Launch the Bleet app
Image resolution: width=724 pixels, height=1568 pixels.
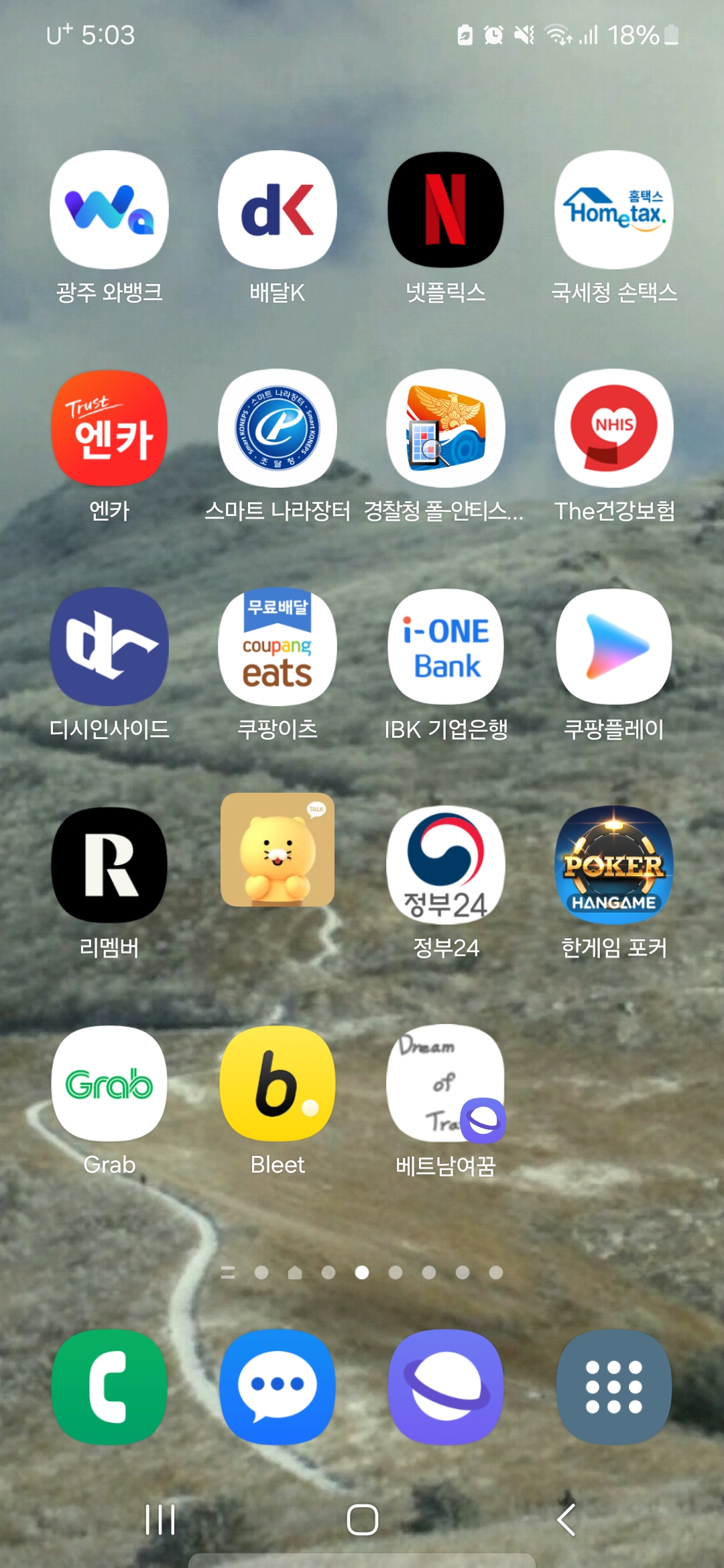tap(278, 1084)
